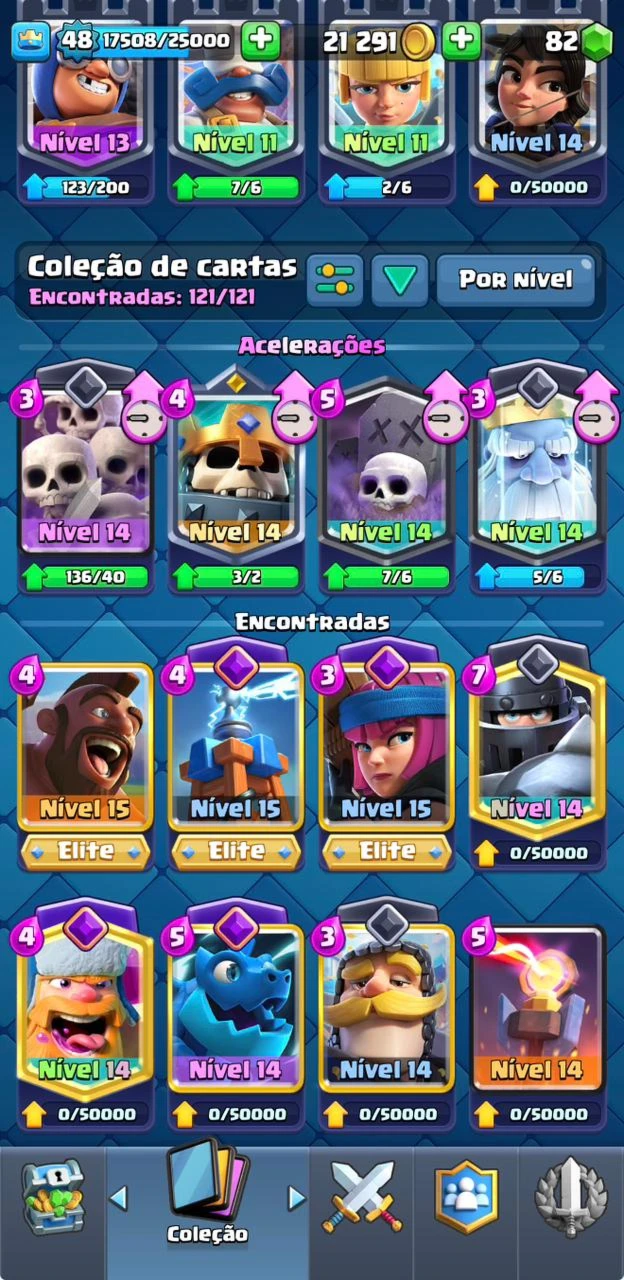
Task: Open the Tesla level 15 card
Action: [x=236, y=745]
